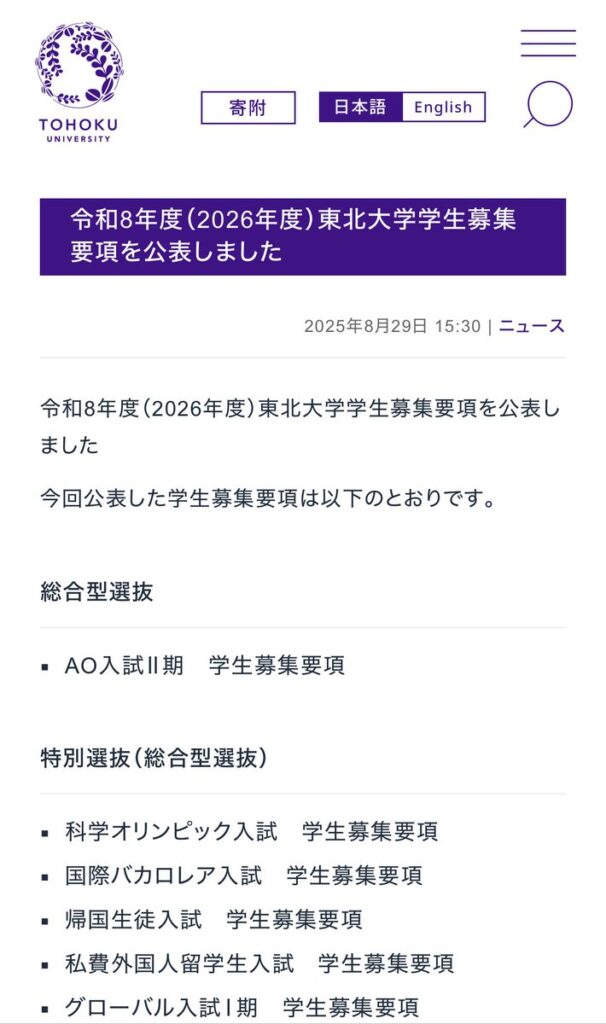View グローバル入試I期 学生募集要項

click(241, 1006)
